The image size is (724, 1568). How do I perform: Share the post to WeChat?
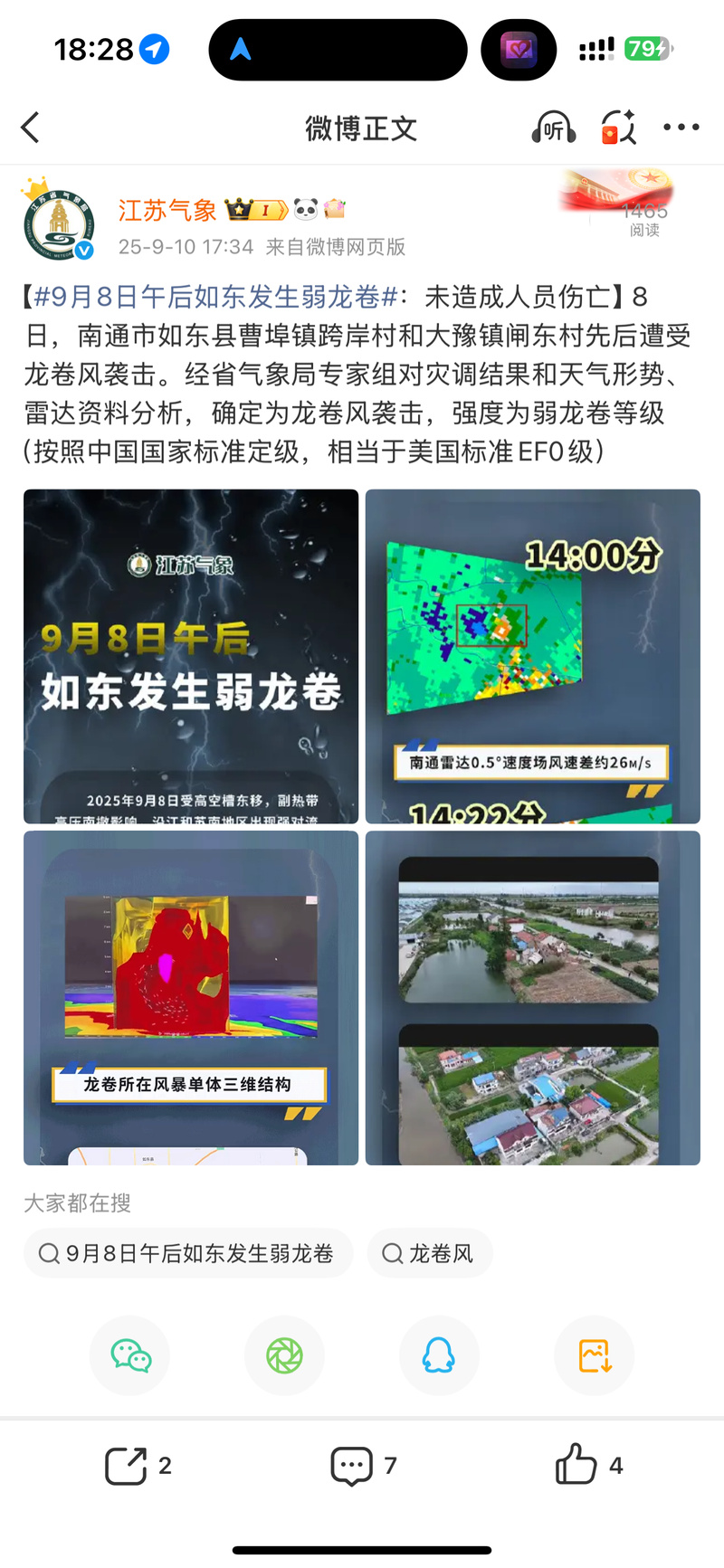(x=130, y=1355)
